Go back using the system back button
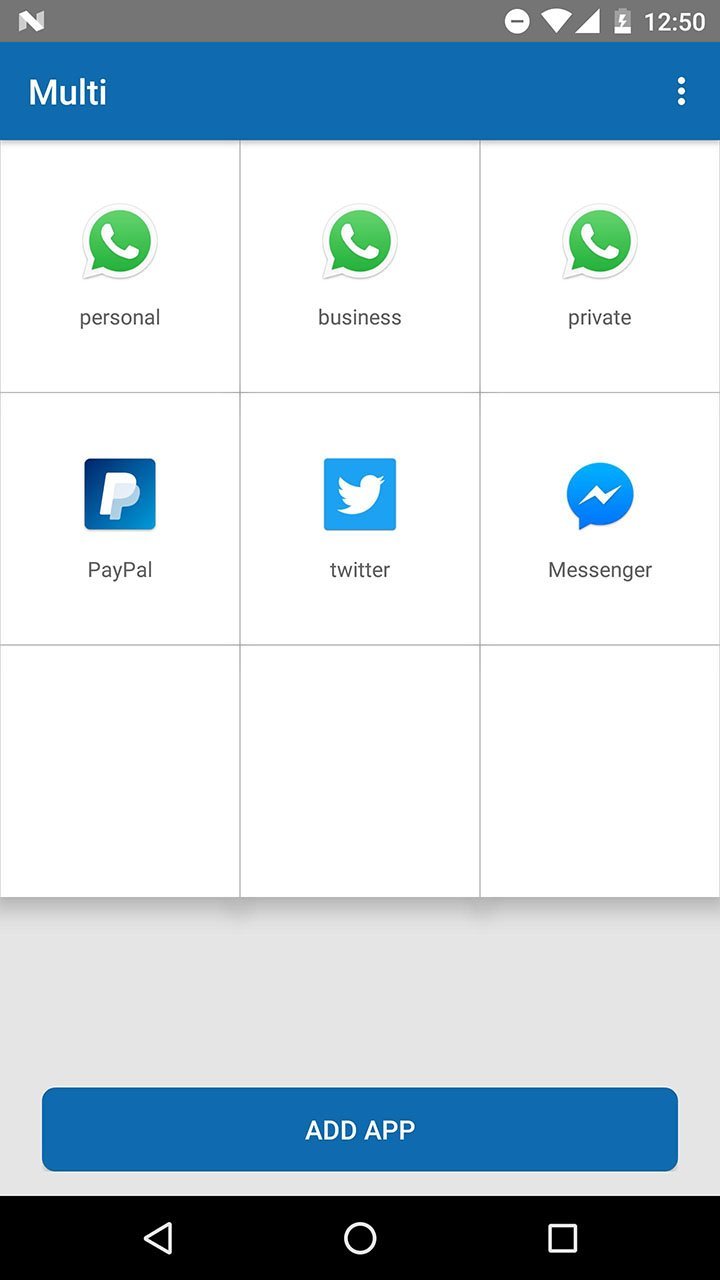The image size is (720, 1280). click(158, 1238)
